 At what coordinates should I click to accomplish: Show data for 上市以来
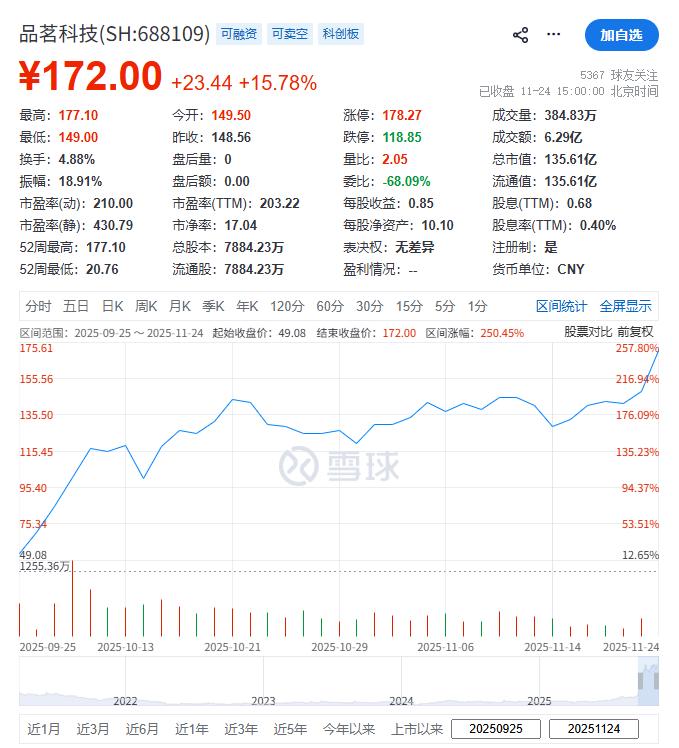[417, 729]
